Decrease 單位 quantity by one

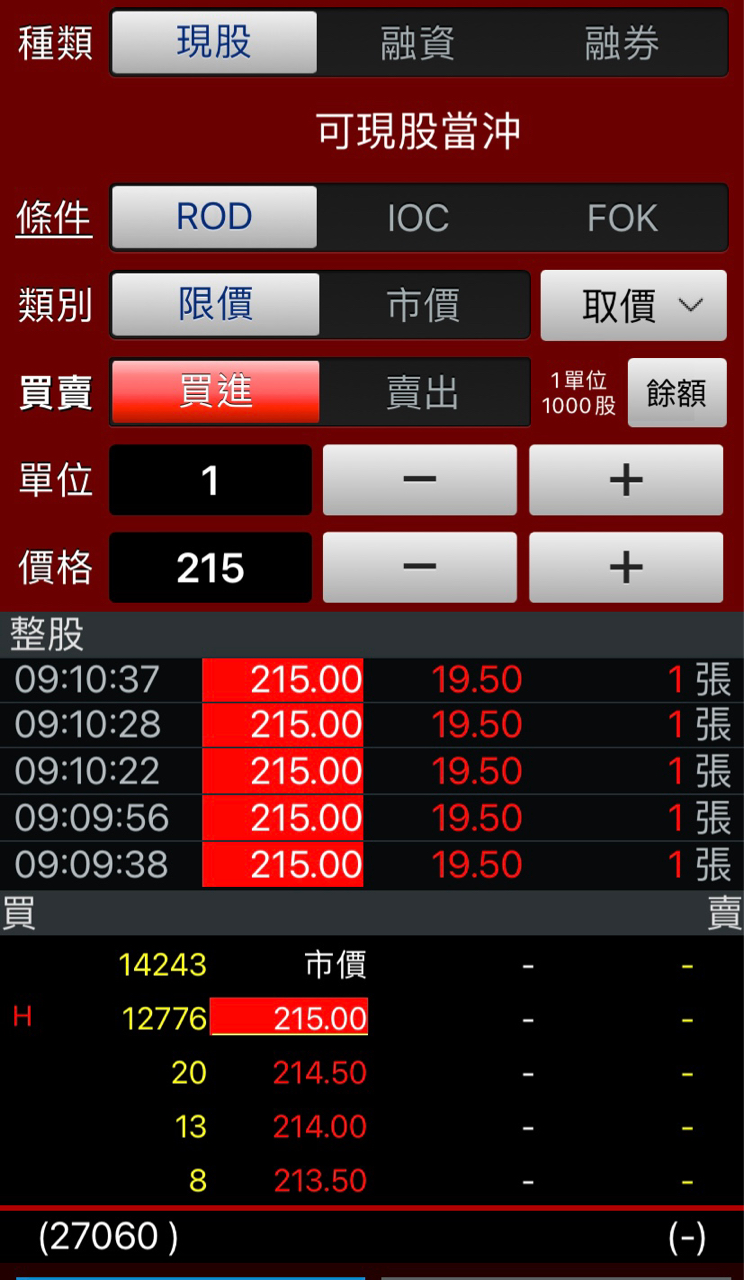click(x=420, y=480)
